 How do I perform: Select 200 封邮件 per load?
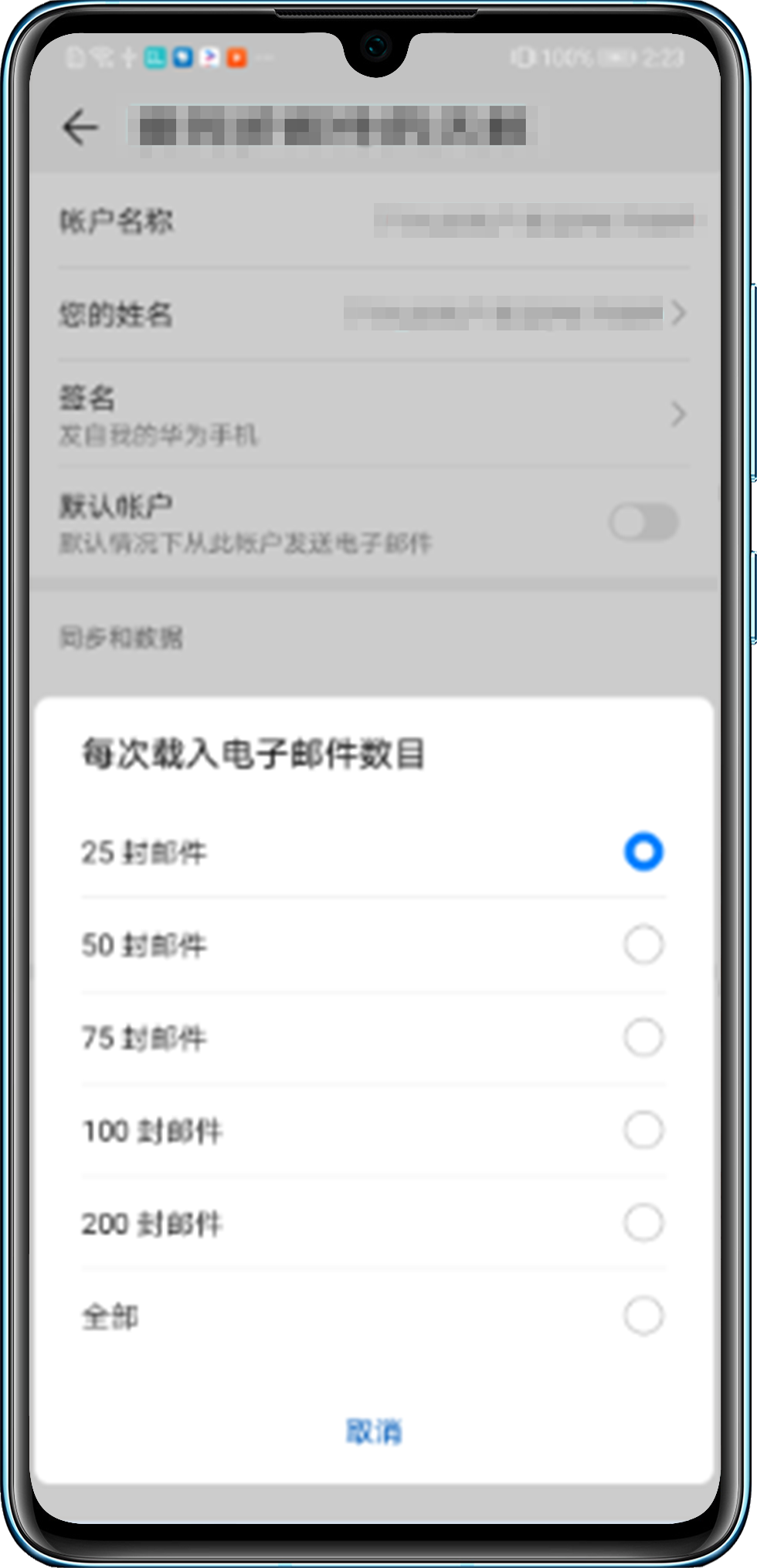click(643, 1223)
